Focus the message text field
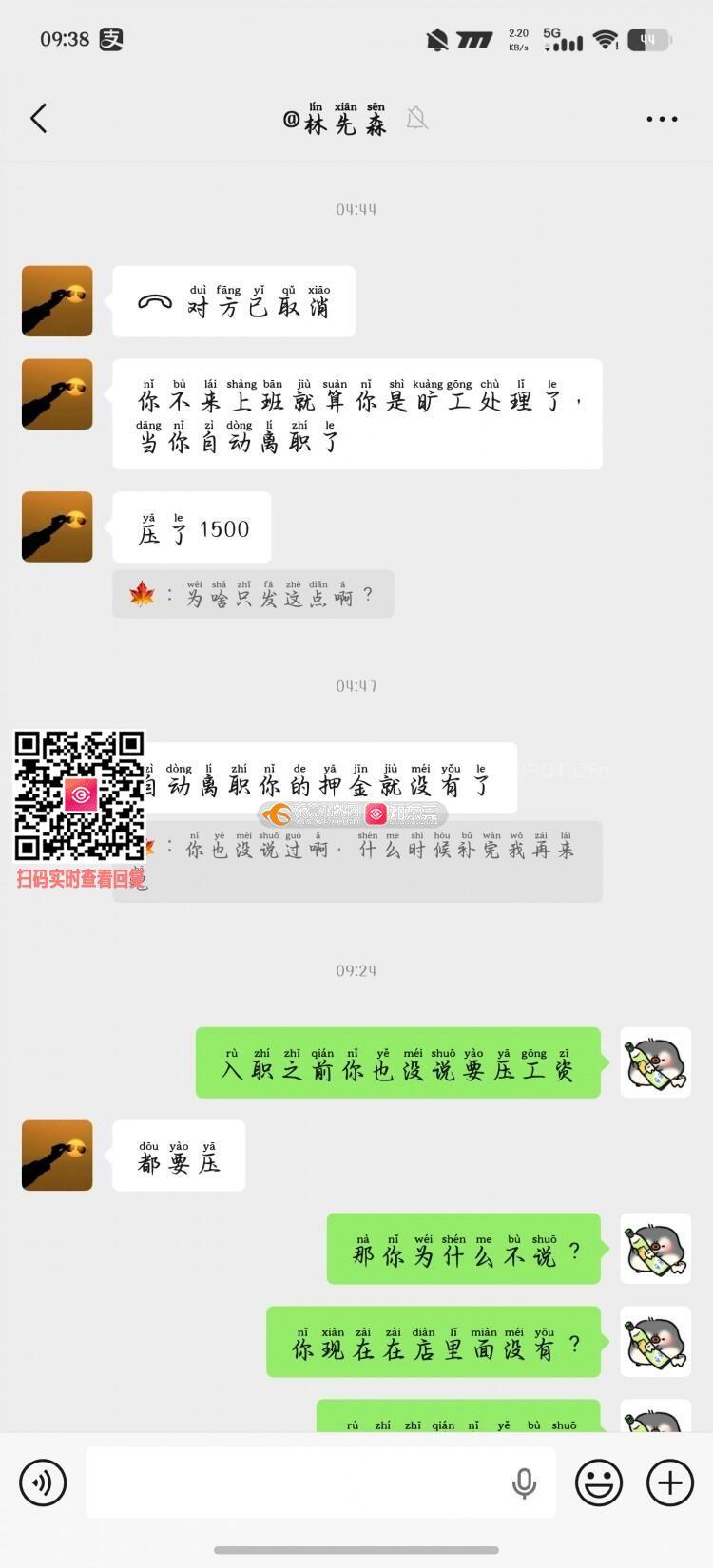Screen dimensions: 713x1568 [295, 1482]
